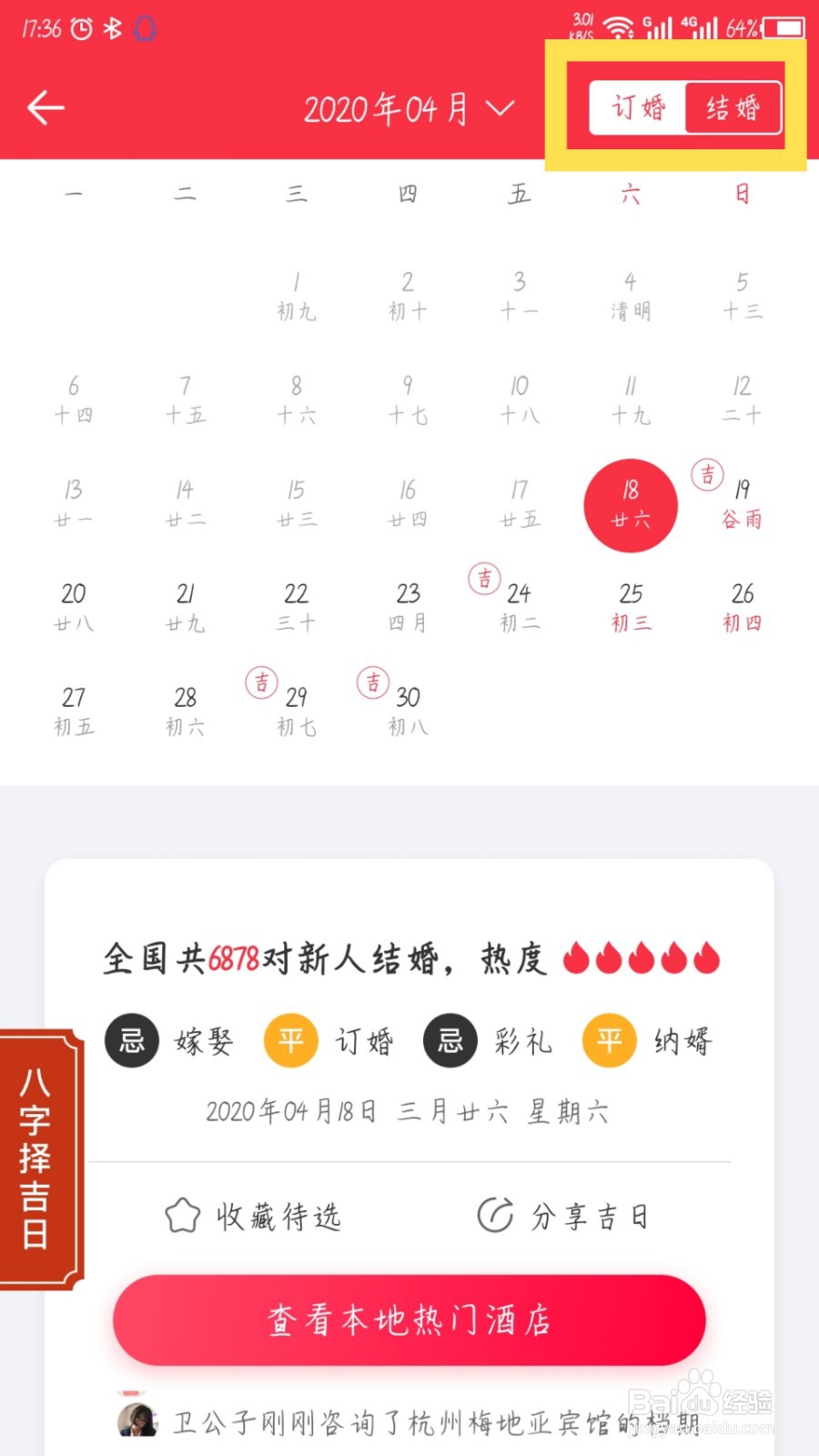Select the highlighted April 18 date circle
This screenshot has height=1456, width=819.
coord(631,506)
